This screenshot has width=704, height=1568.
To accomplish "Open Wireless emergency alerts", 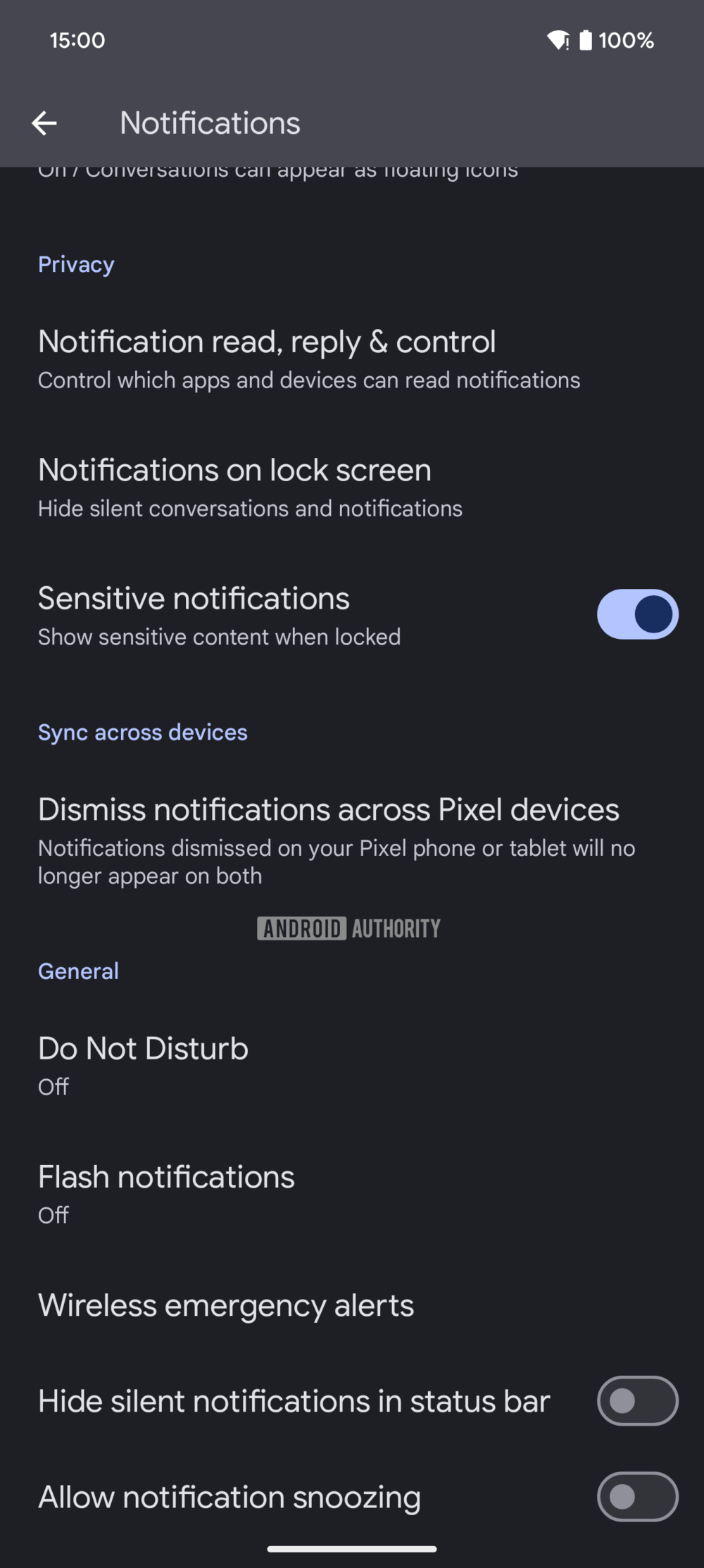I will pyautogui.click(x=225, y=1305).
